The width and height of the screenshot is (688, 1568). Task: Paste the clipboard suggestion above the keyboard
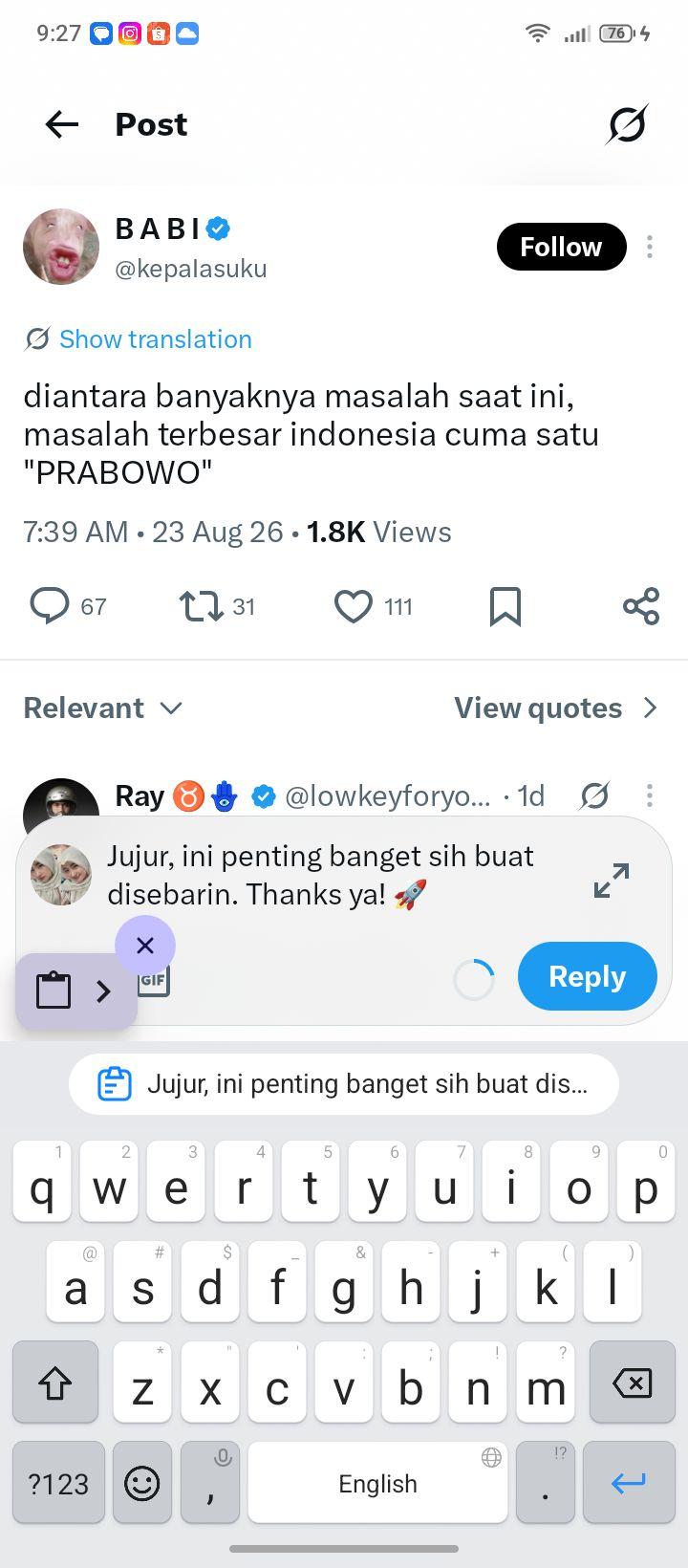tap(344, 1084)
